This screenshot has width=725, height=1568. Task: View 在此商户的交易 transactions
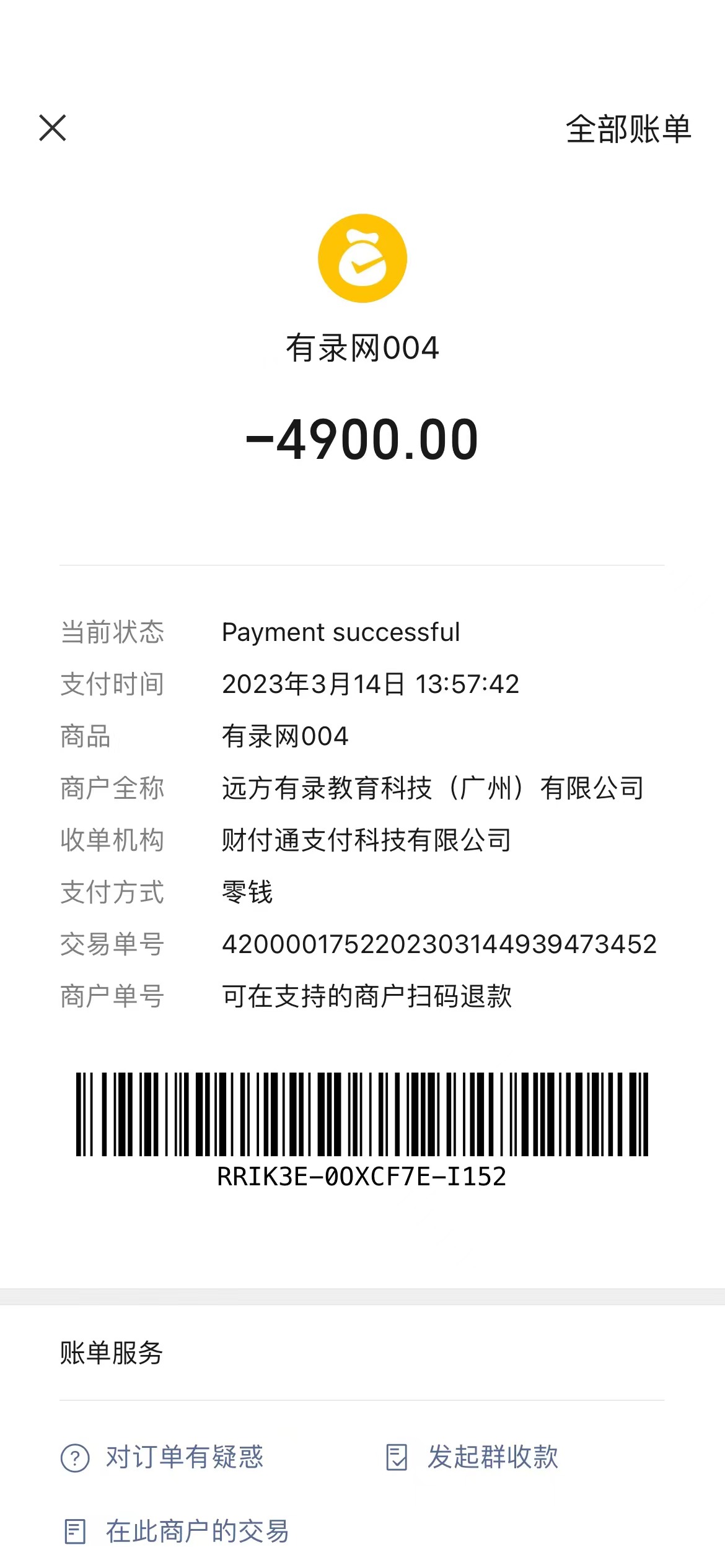[177, 1531]
